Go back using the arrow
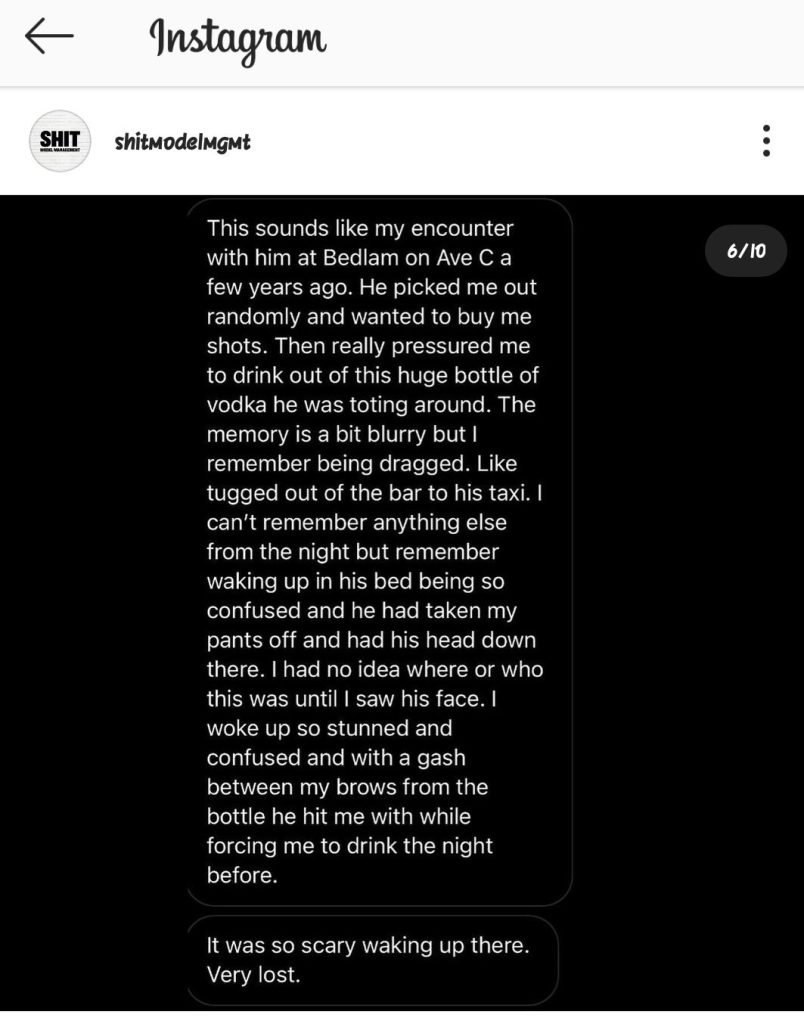This screenshot has height=1024, width=804. [x=49, y=37]
